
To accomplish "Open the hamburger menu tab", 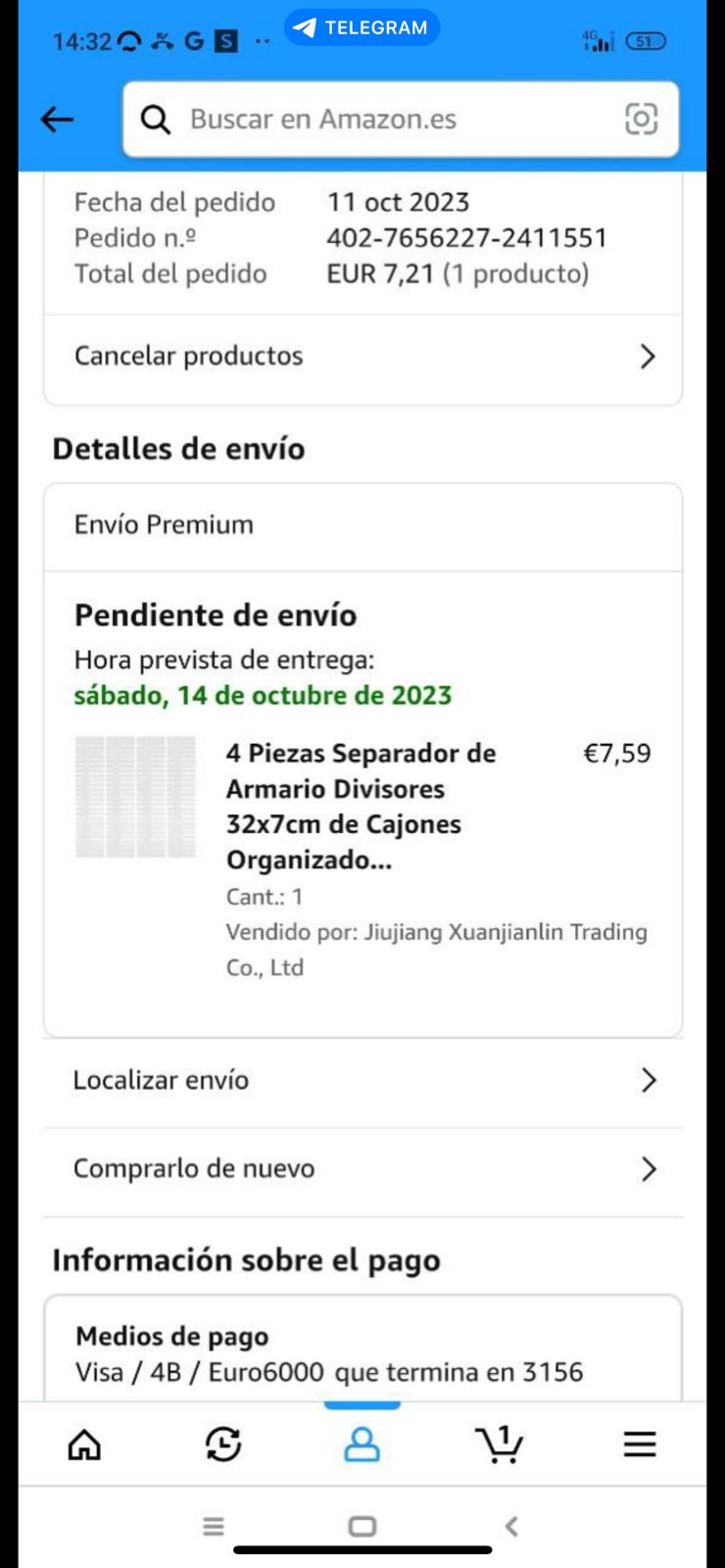I will click(x=640, y=1444).
